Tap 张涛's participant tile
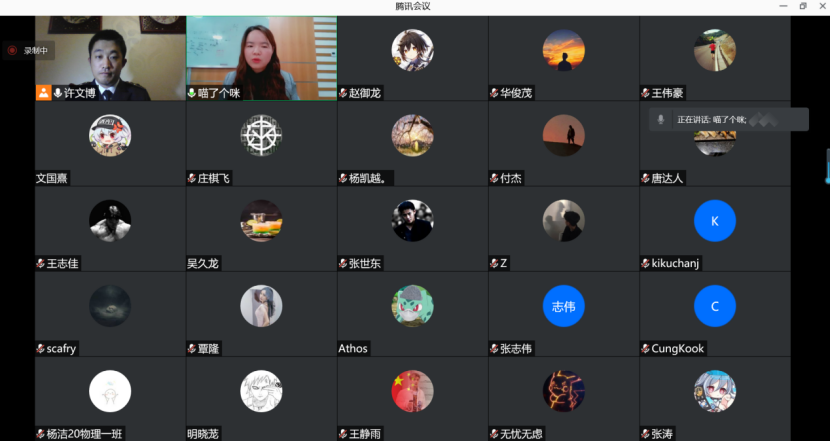830x441 pixels. [714, 392]
